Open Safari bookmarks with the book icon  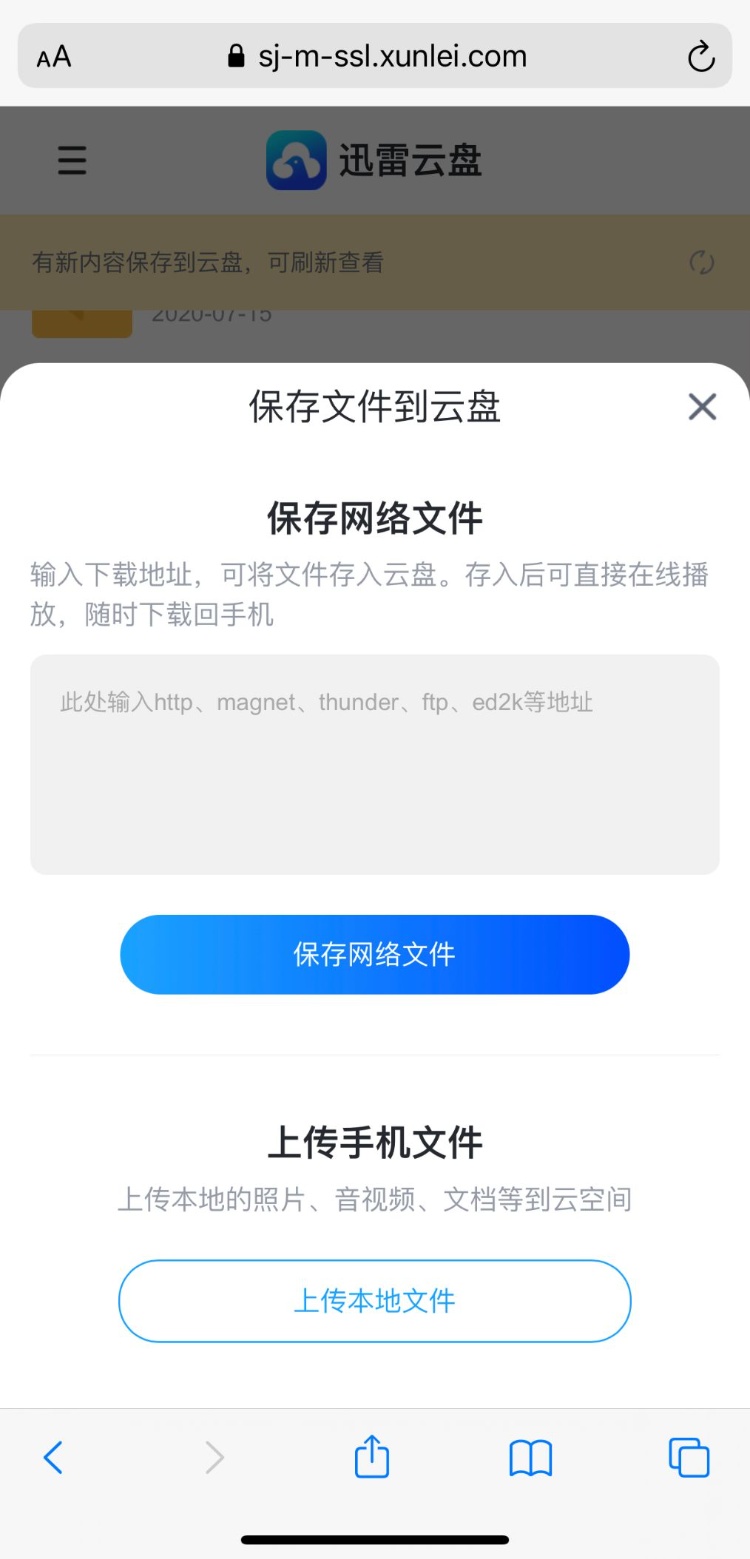click(530, 1457)
